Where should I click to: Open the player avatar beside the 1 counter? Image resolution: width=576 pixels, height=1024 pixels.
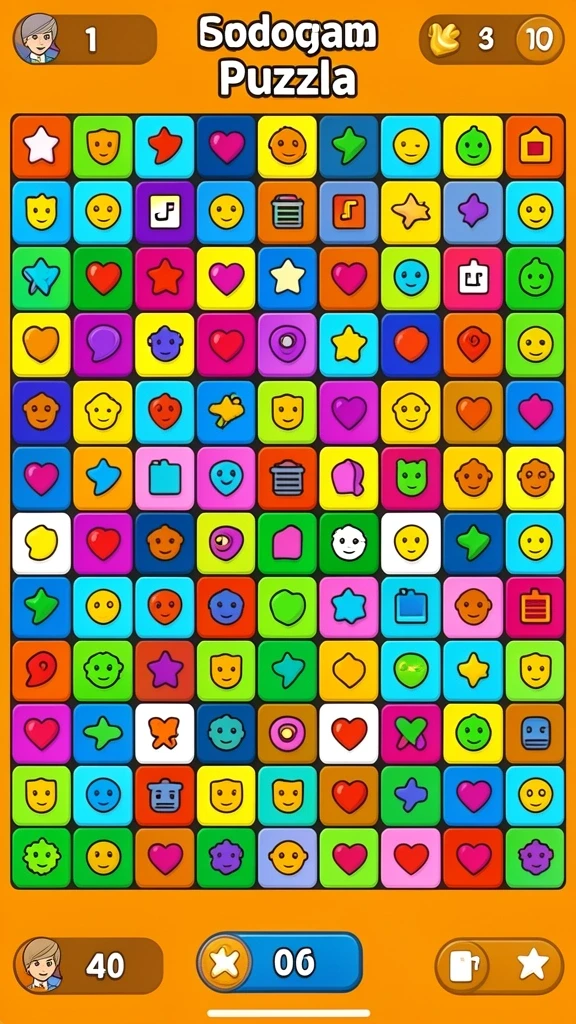38,39
